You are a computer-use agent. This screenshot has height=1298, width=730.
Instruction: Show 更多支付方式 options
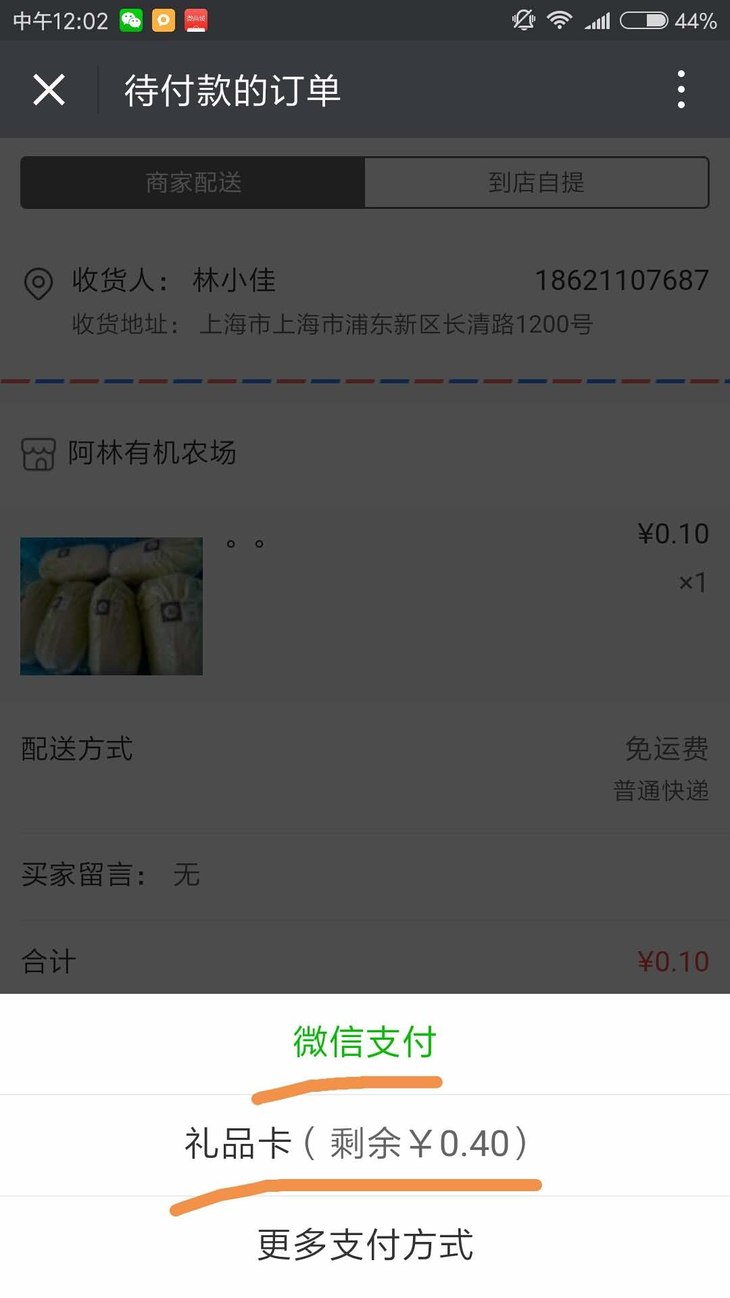(x=365, y=1245)
